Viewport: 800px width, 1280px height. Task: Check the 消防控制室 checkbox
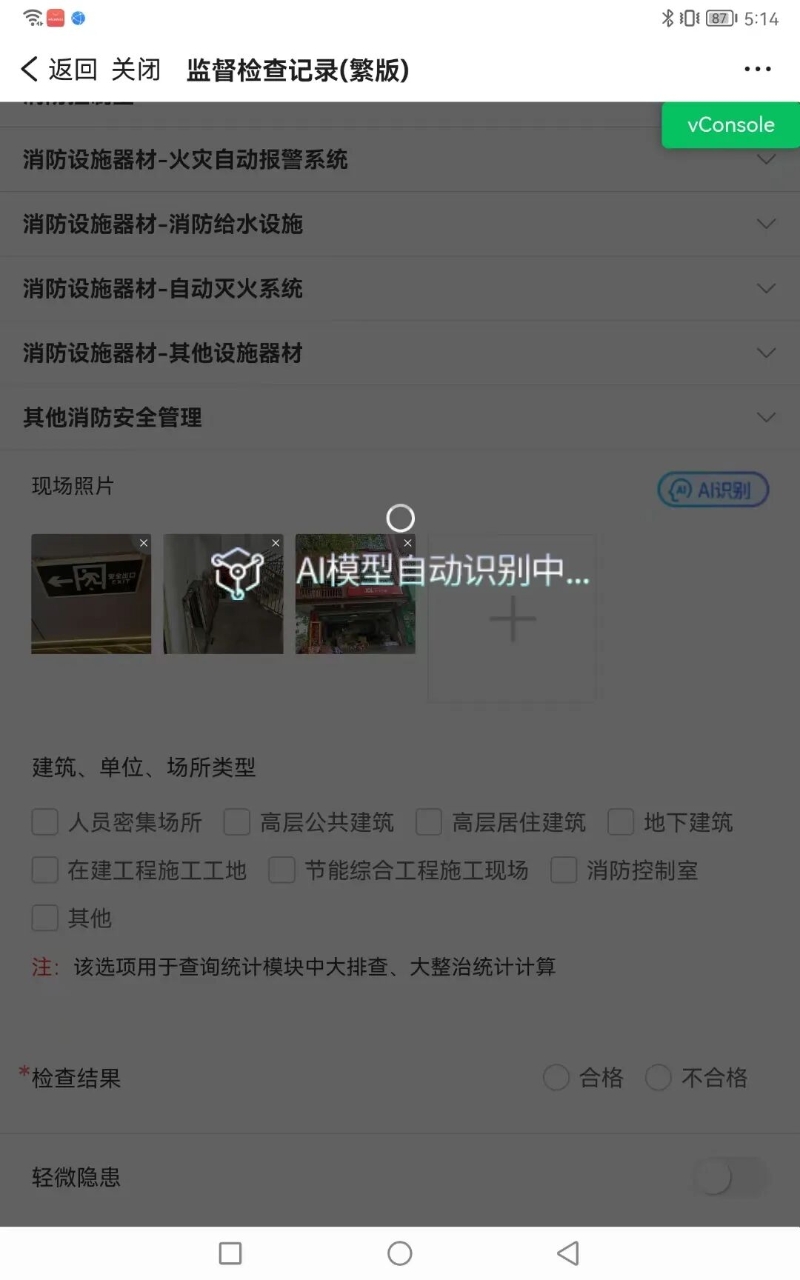tap(564, 870)
